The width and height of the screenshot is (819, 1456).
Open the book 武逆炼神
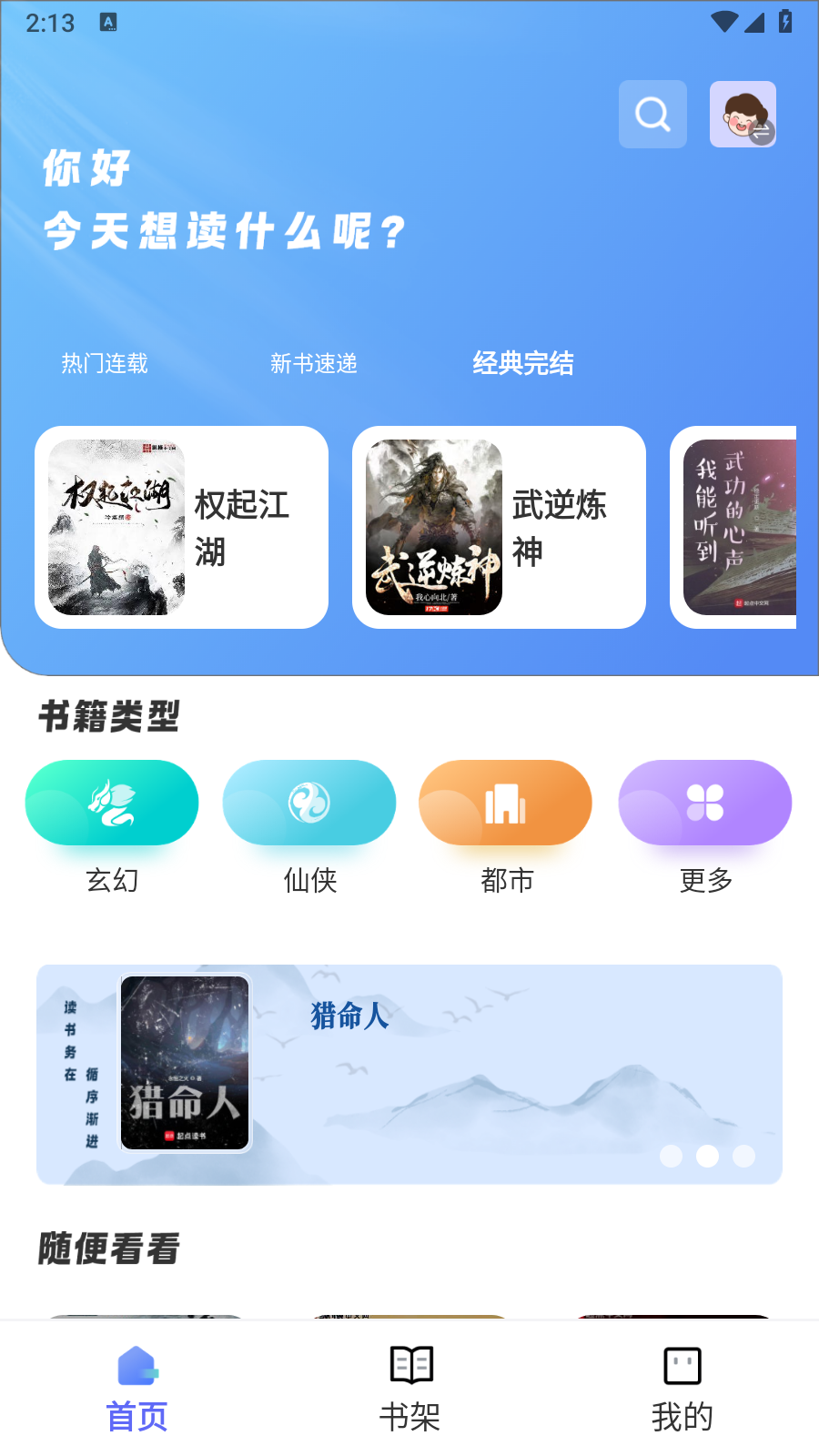(499, 528)
